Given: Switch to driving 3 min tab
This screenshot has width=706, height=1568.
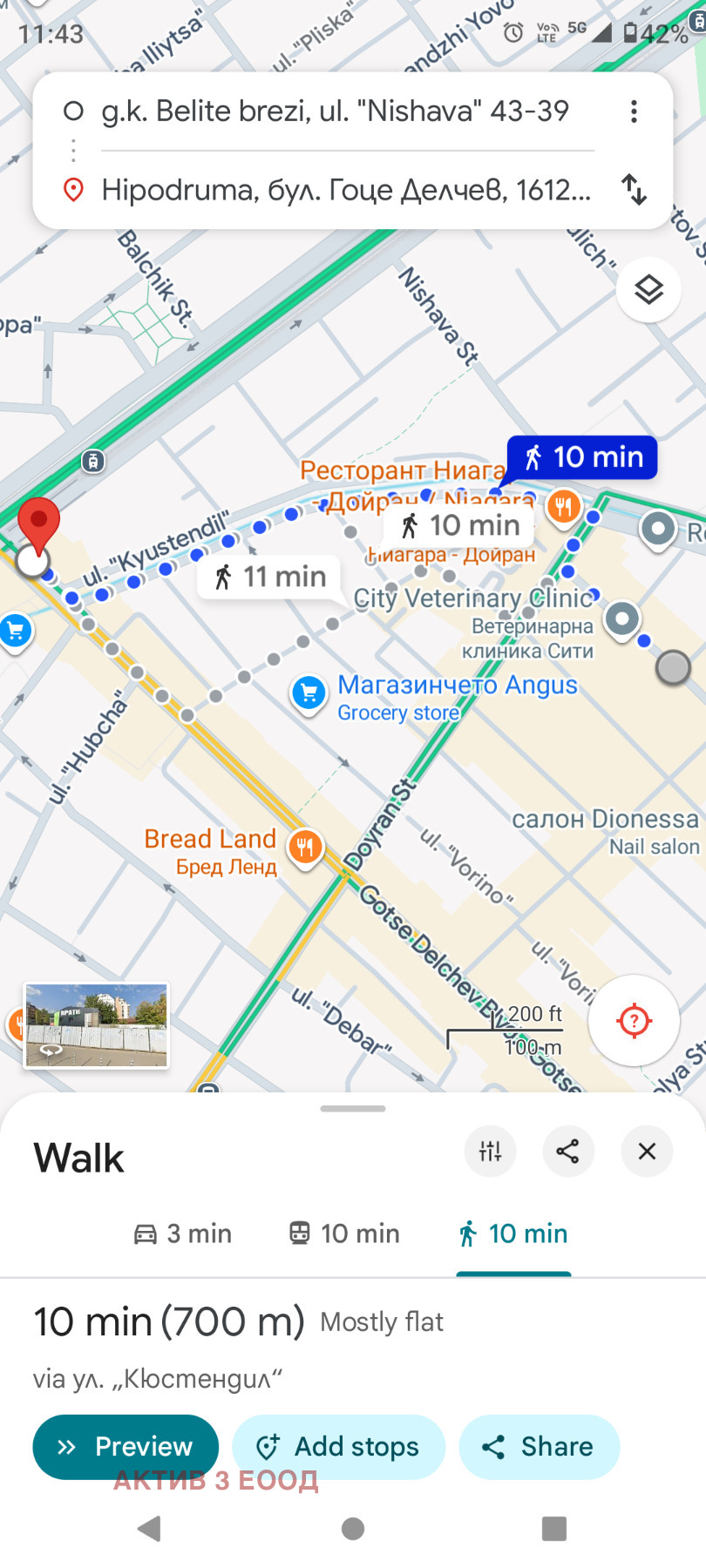Looking at the screenshot, I should [182, 1233].
